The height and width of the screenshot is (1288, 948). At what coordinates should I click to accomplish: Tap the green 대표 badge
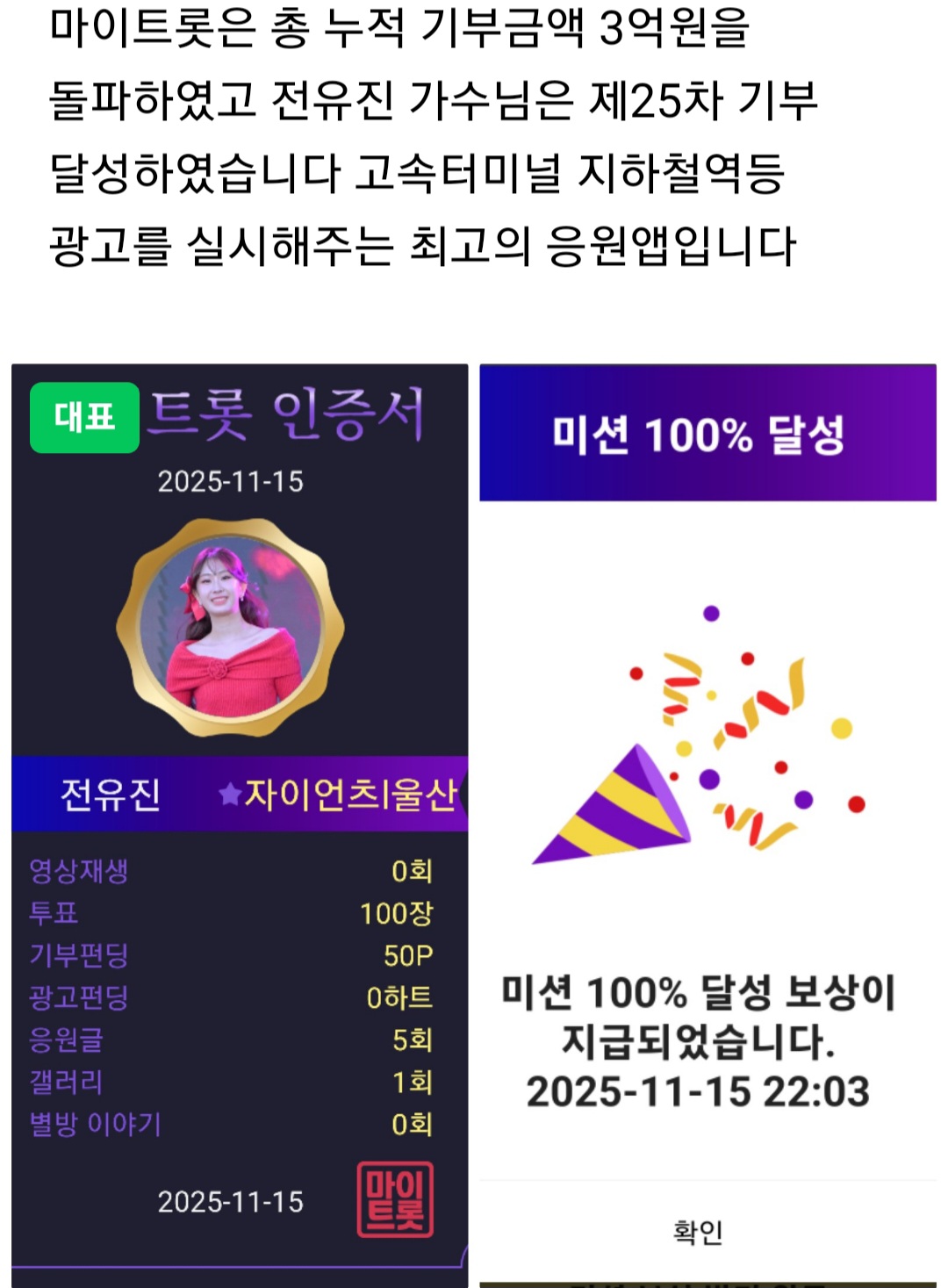click(x=84, y=418)
